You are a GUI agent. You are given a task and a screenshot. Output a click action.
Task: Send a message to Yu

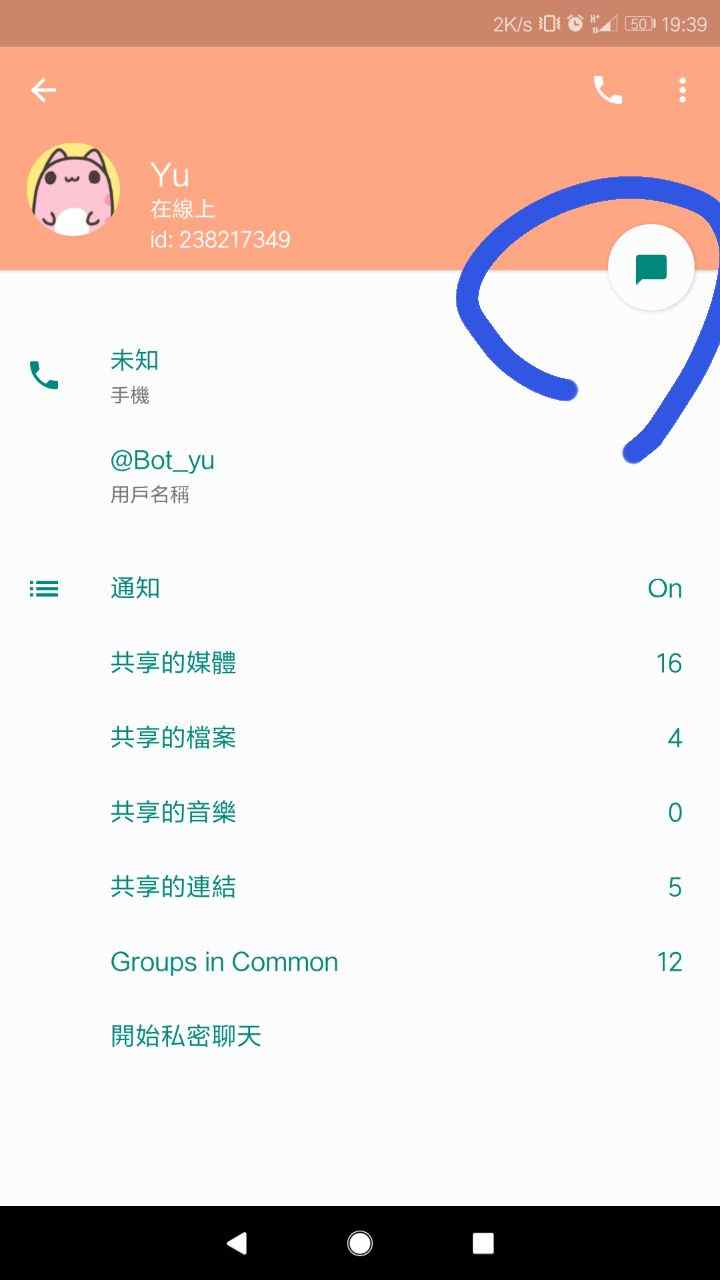pos(651,268)
